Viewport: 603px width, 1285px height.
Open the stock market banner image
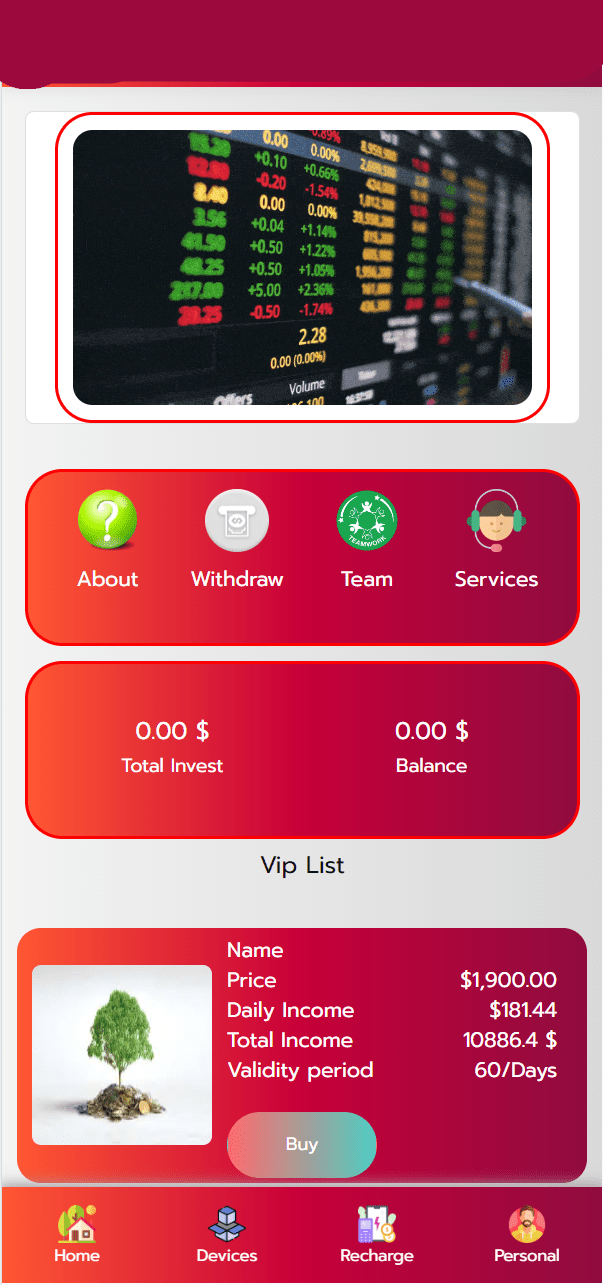[x=302, y=267]
